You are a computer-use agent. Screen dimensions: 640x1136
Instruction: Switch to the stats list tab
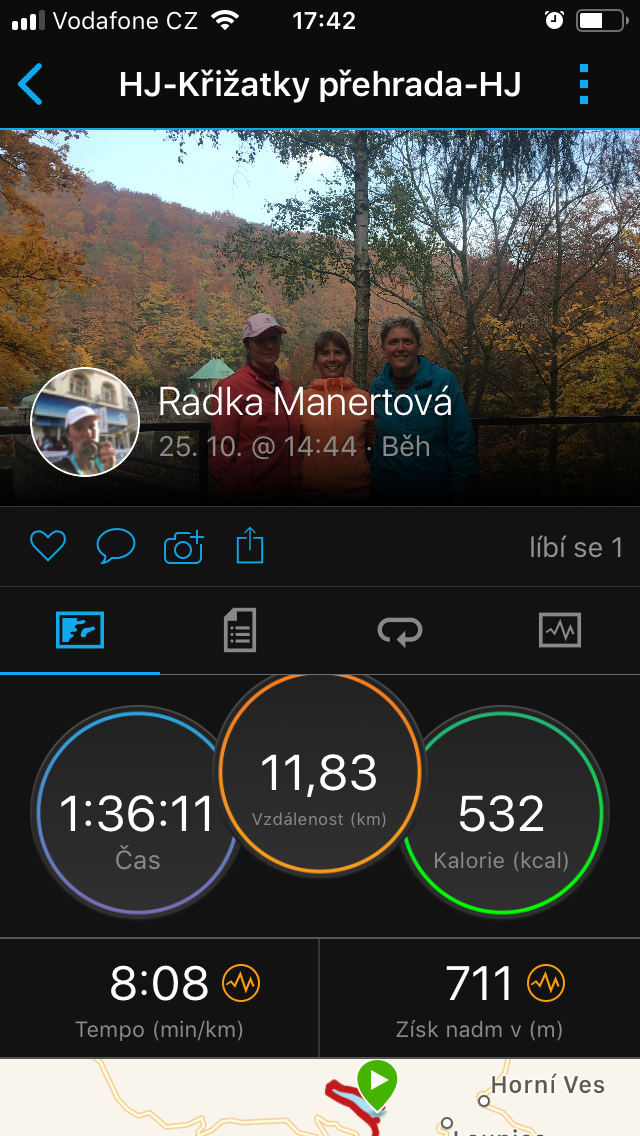240,630
